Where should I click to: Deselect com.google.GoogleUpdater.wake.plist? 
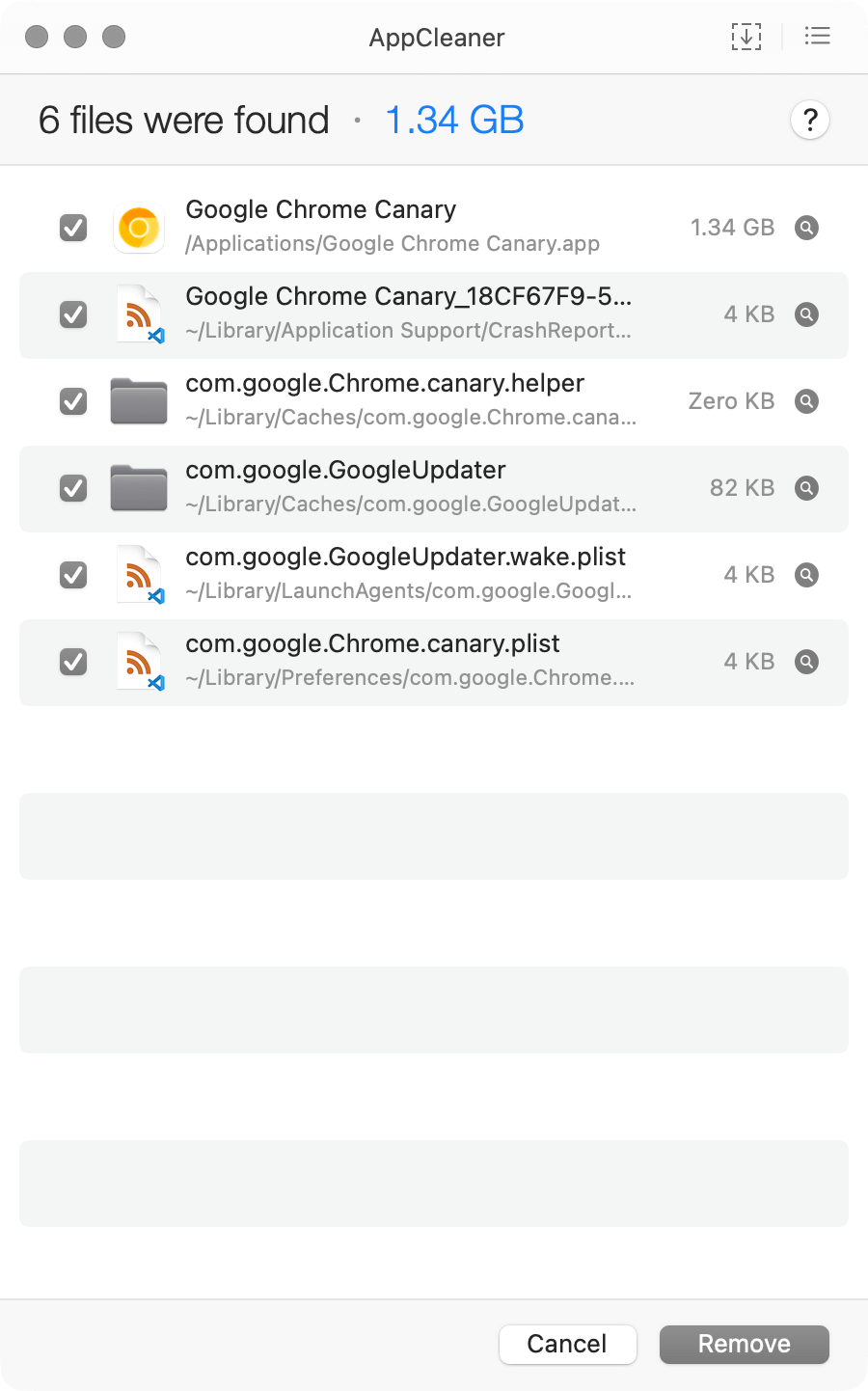coord(73,575)
